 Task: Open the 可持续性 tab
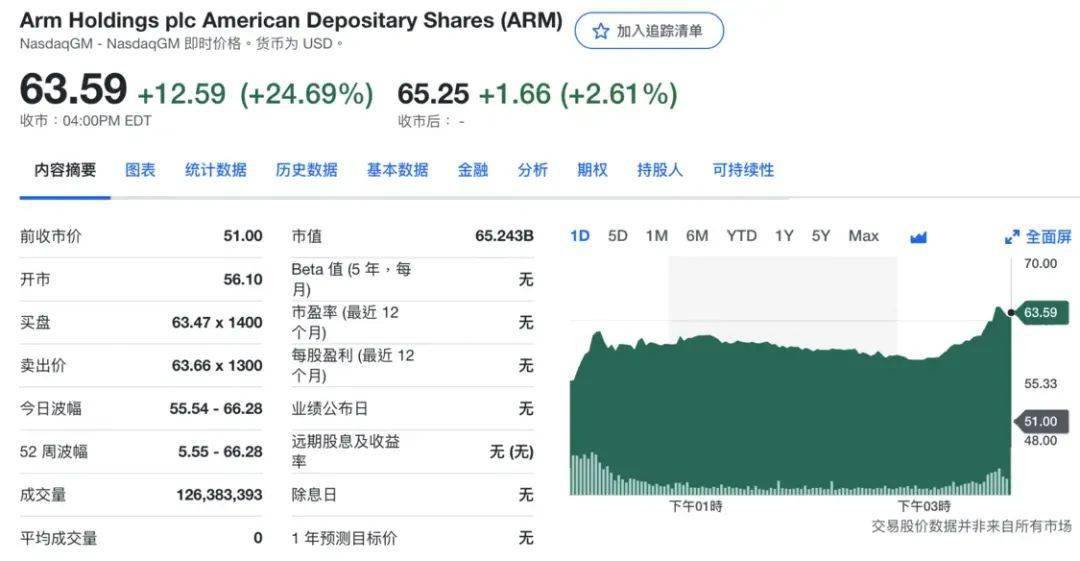tap(743, 170)
